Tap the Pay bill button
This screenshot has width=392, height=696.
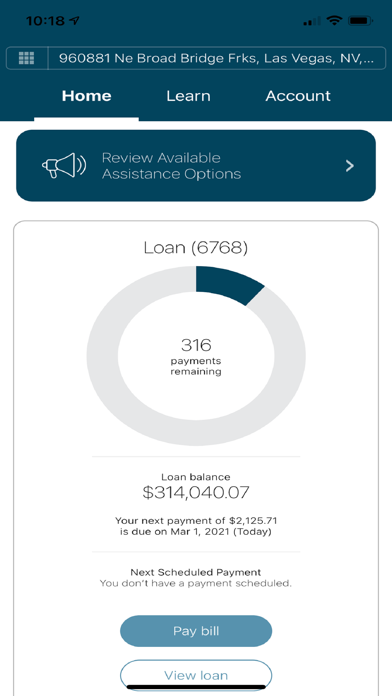pos(196,631)
